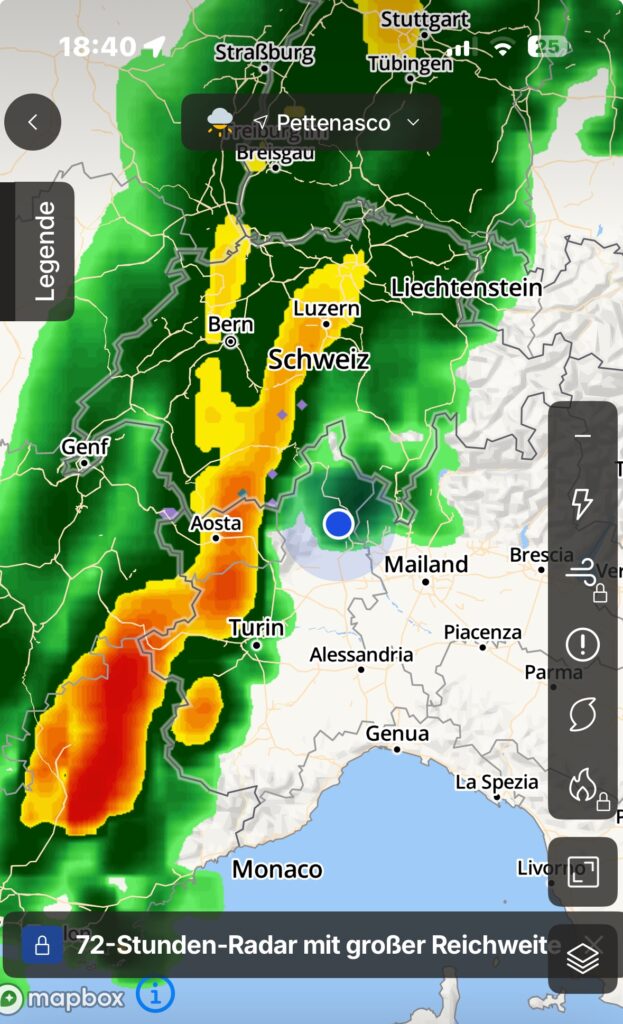Show the hurricane tracker layer
The image size is (623, 1024).
582,715
